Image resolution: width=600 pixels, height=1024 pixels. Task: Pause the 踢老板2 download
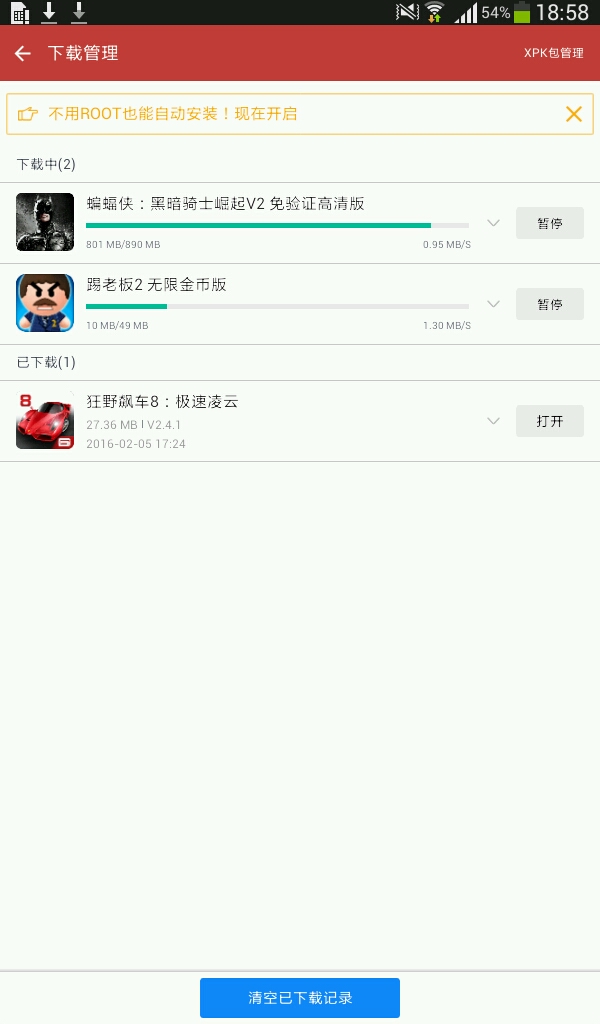(549, 304)
